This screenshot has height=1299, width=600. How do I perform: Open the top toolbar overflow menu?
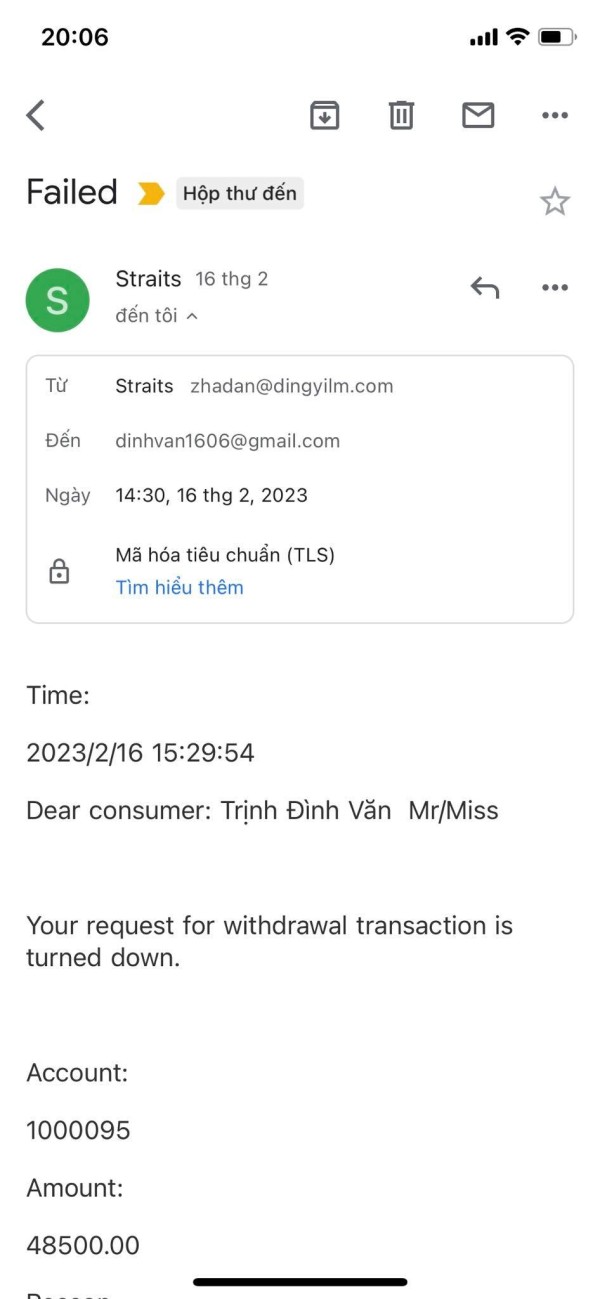pyautogui.click(x=555, y=116)
